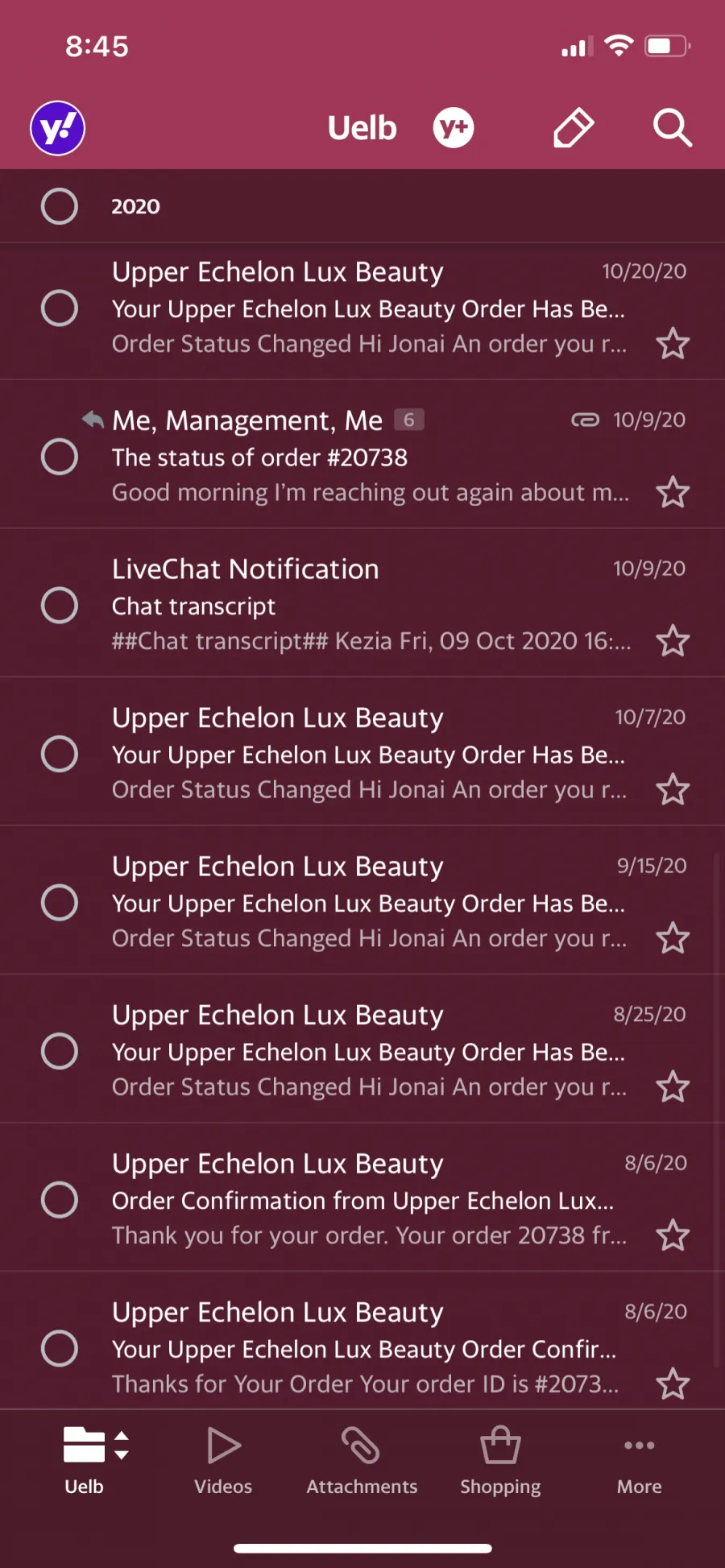Switch to the Attachments tab

[362, 1460]
